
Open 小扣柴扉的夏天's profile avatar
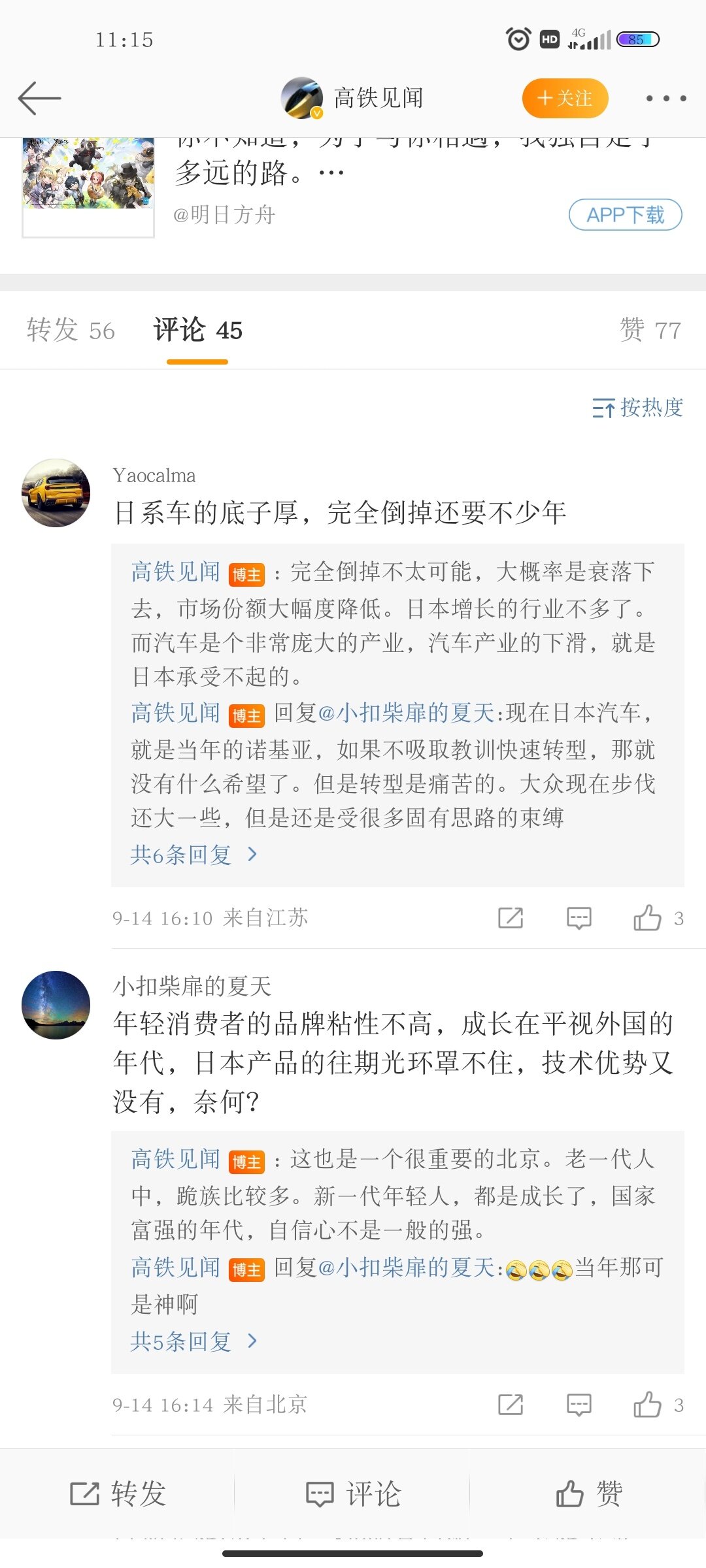(x=56, y=1005)
